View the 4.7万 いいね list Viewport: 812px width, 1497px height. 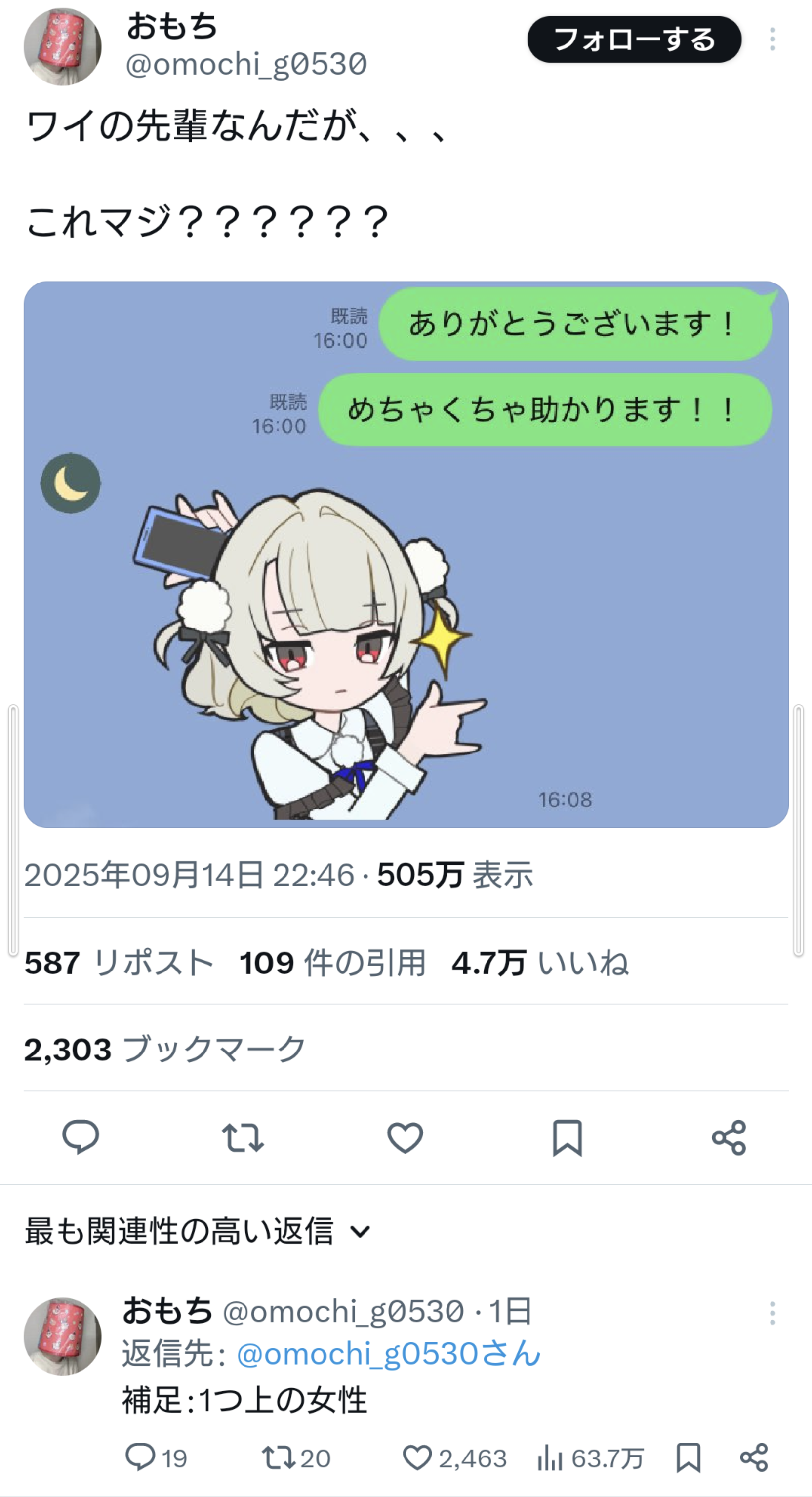[540, 963]
